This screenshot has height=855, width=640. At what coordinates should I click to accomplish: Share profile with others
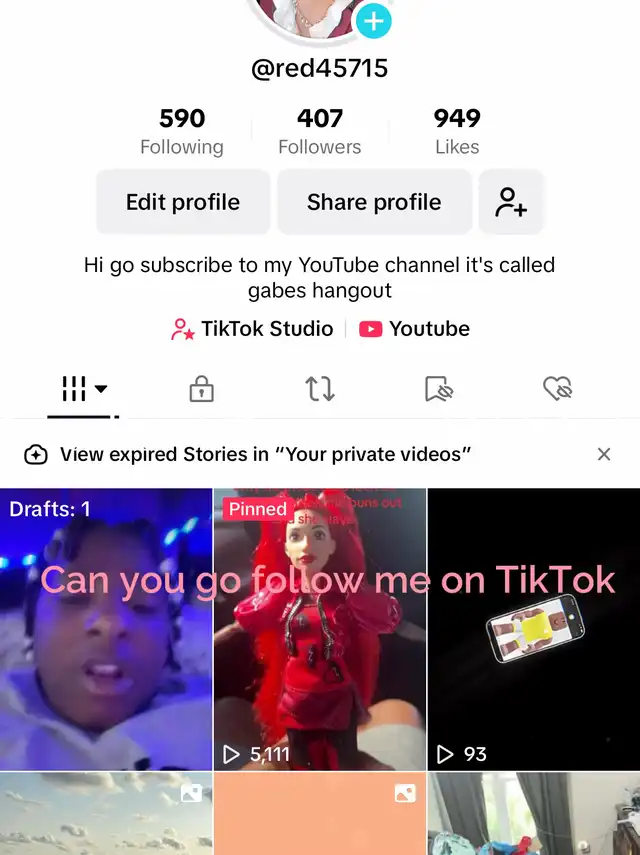pyautogui.click(x=374, y=202)
